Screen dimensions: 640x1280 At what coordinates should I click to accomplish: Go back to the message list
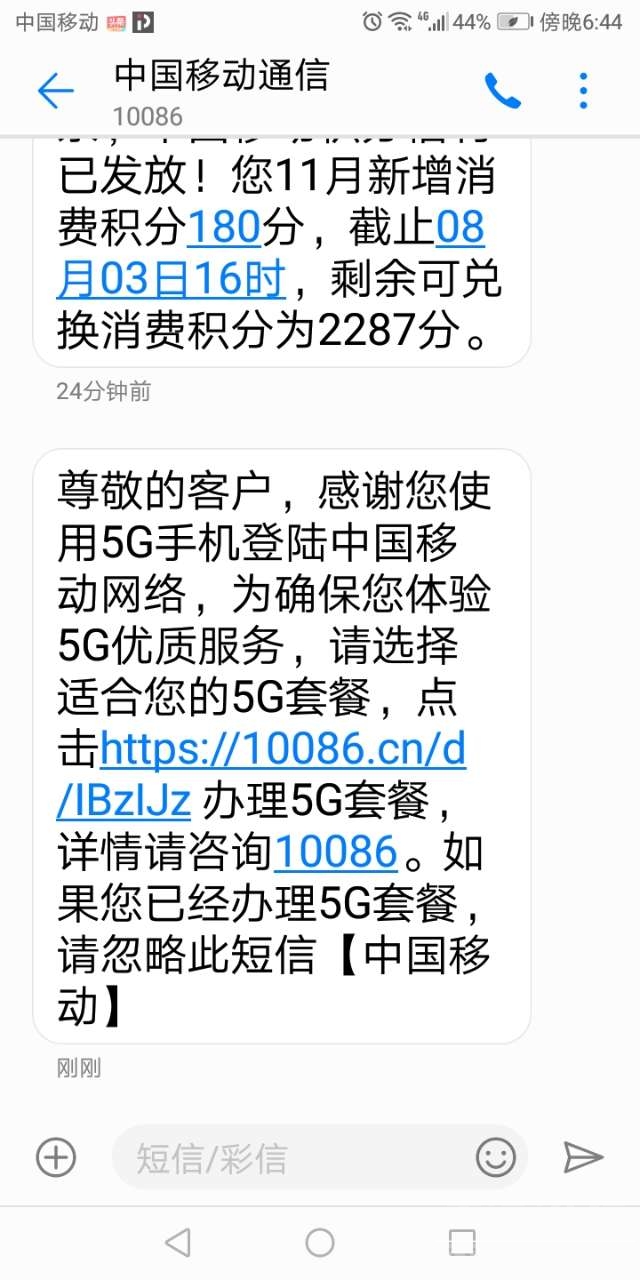tap(55, 92)
